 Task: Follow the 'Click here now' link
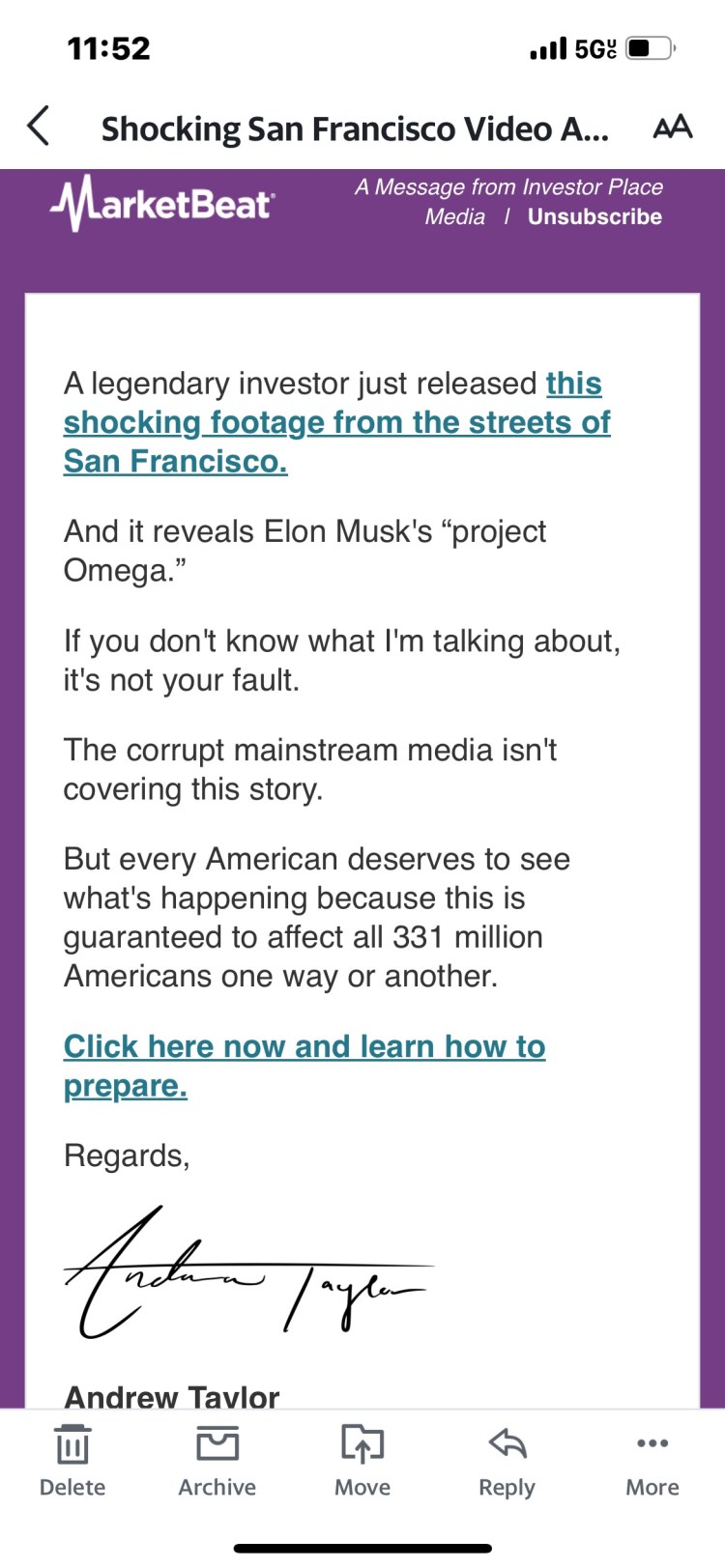[304, 1047]
